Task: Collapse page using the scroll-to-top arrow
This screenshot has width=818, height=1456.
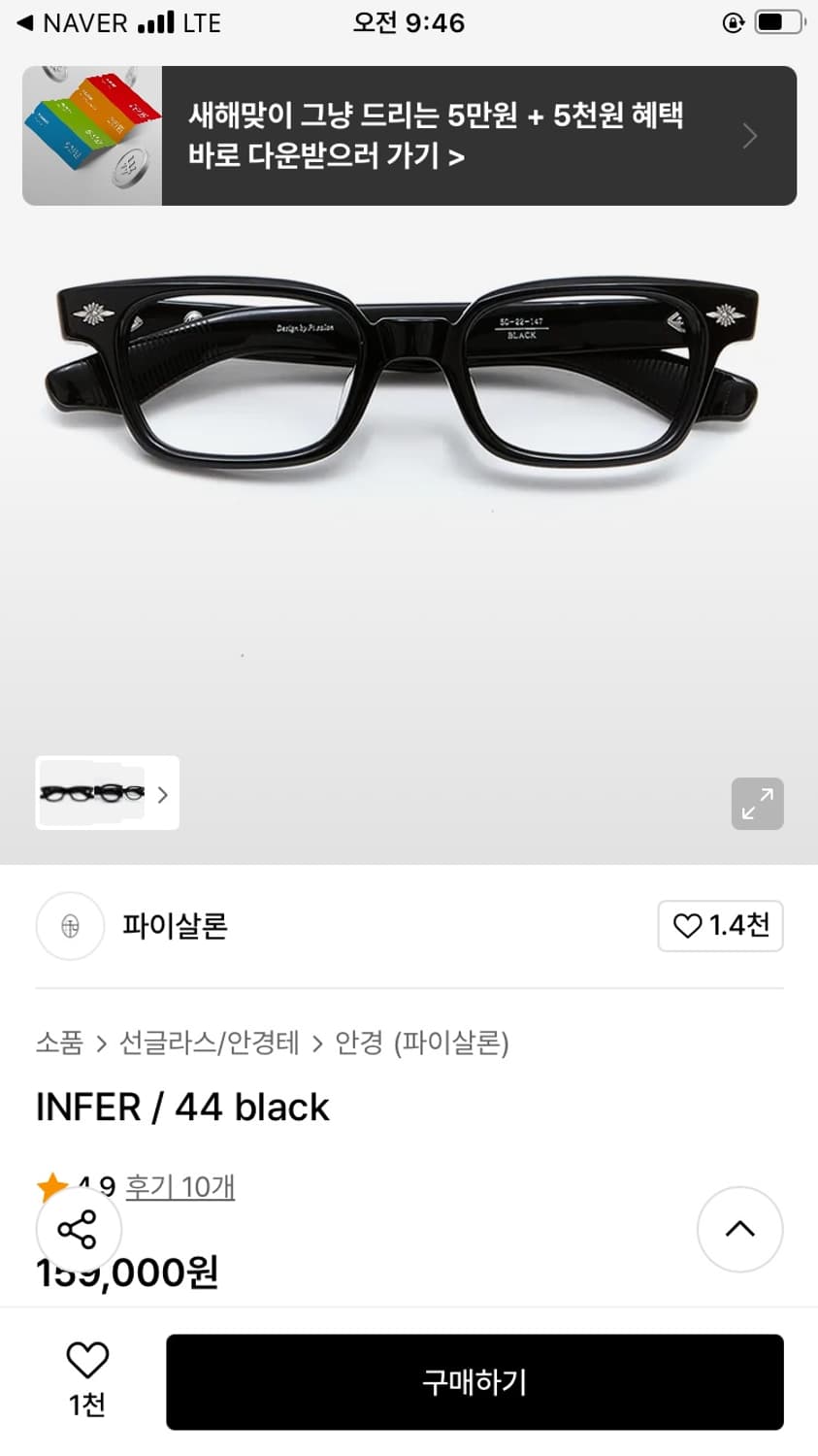Action: [x=739, y=1230]
